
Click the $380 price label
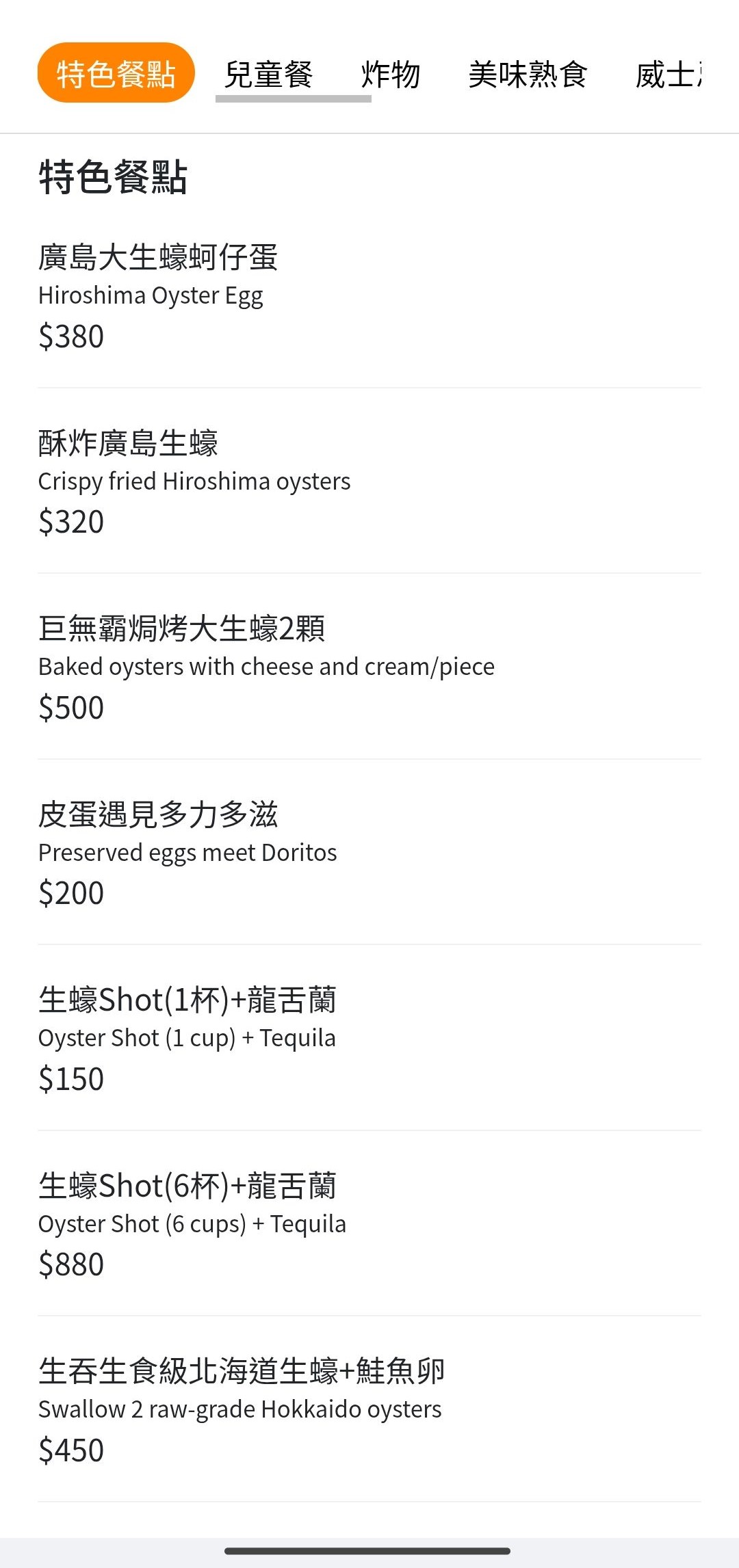click(70, 336)
